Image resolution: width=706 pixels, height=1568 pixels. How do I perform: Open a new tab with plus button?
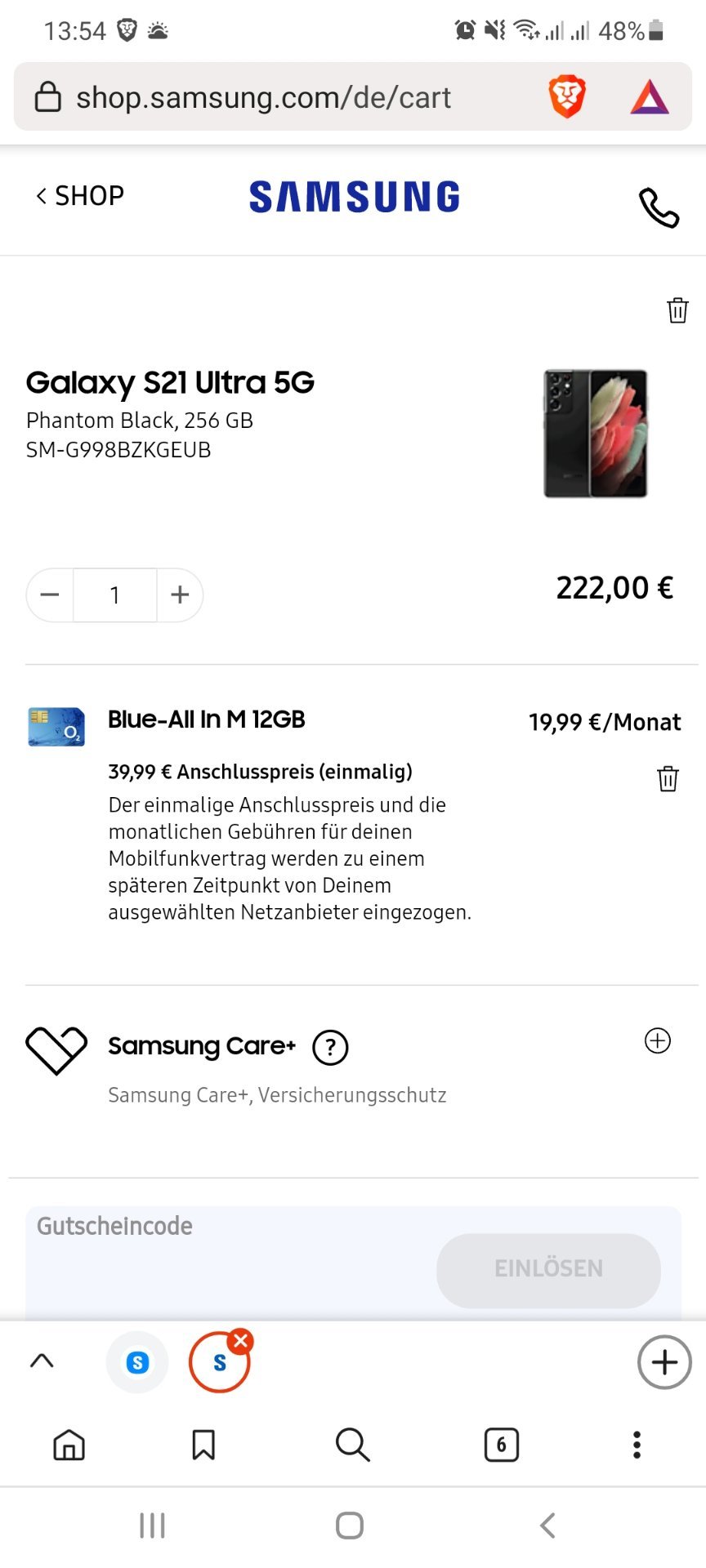[664, 1362]
